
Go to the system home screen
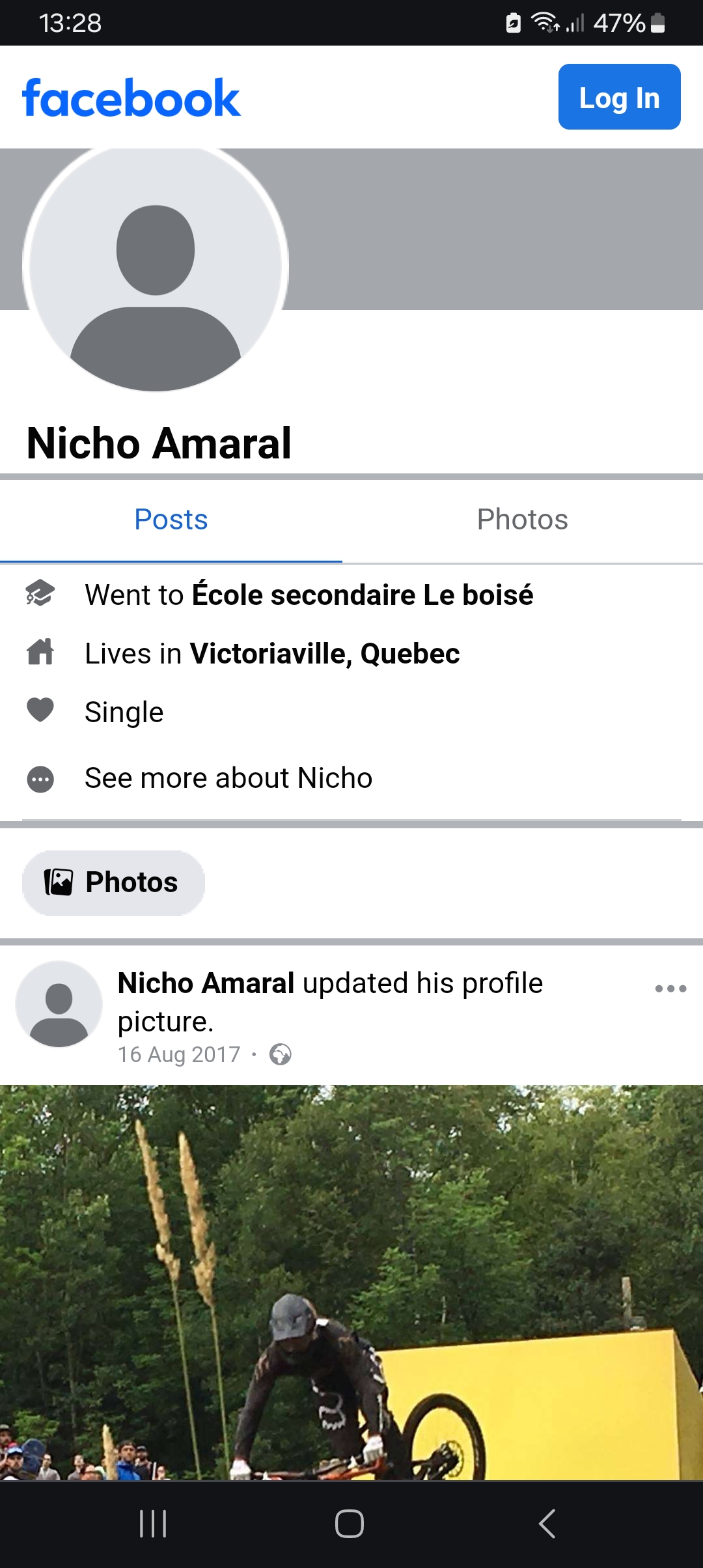(x=350, y=1524)
